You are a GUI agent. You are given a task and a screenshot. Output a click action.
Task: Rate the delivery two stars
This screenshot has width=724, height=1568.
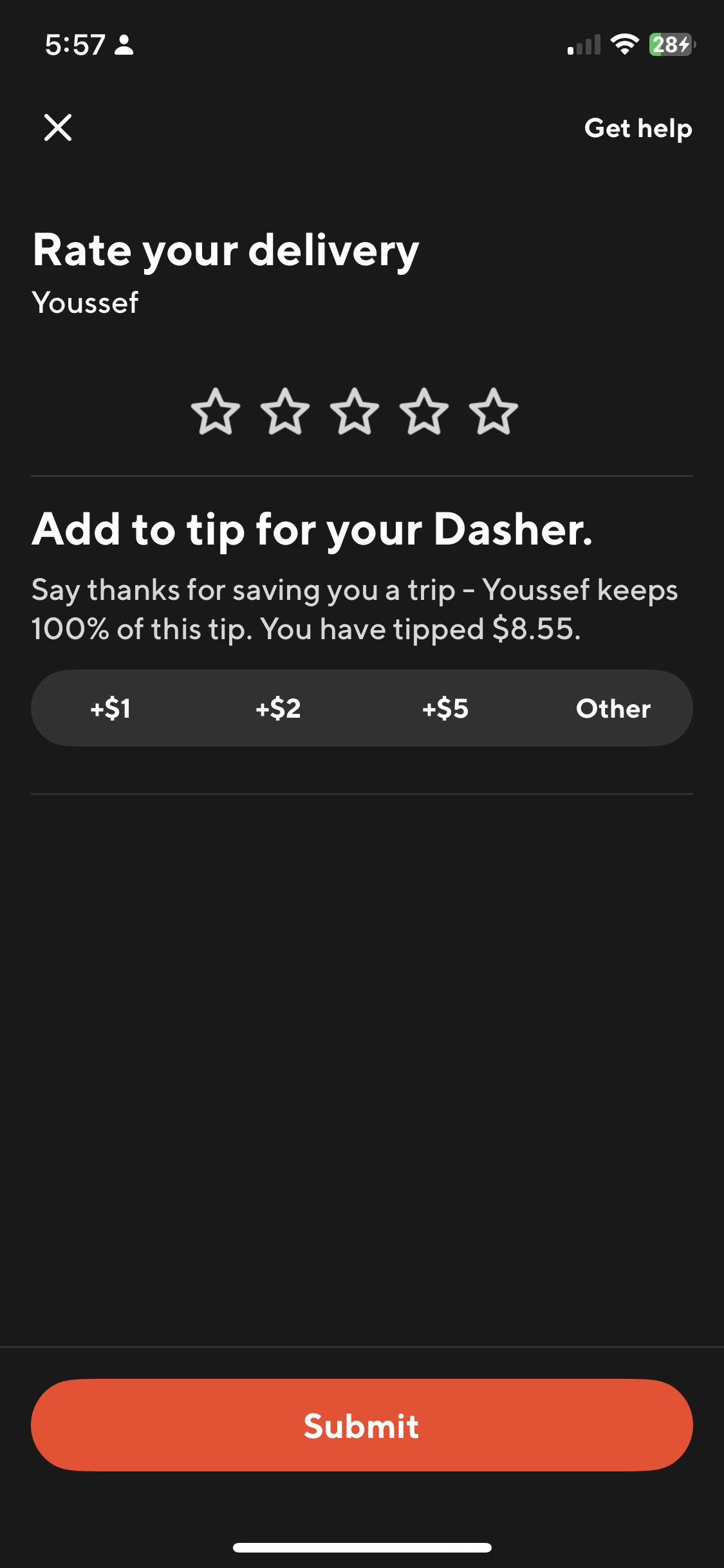(285, 412)
